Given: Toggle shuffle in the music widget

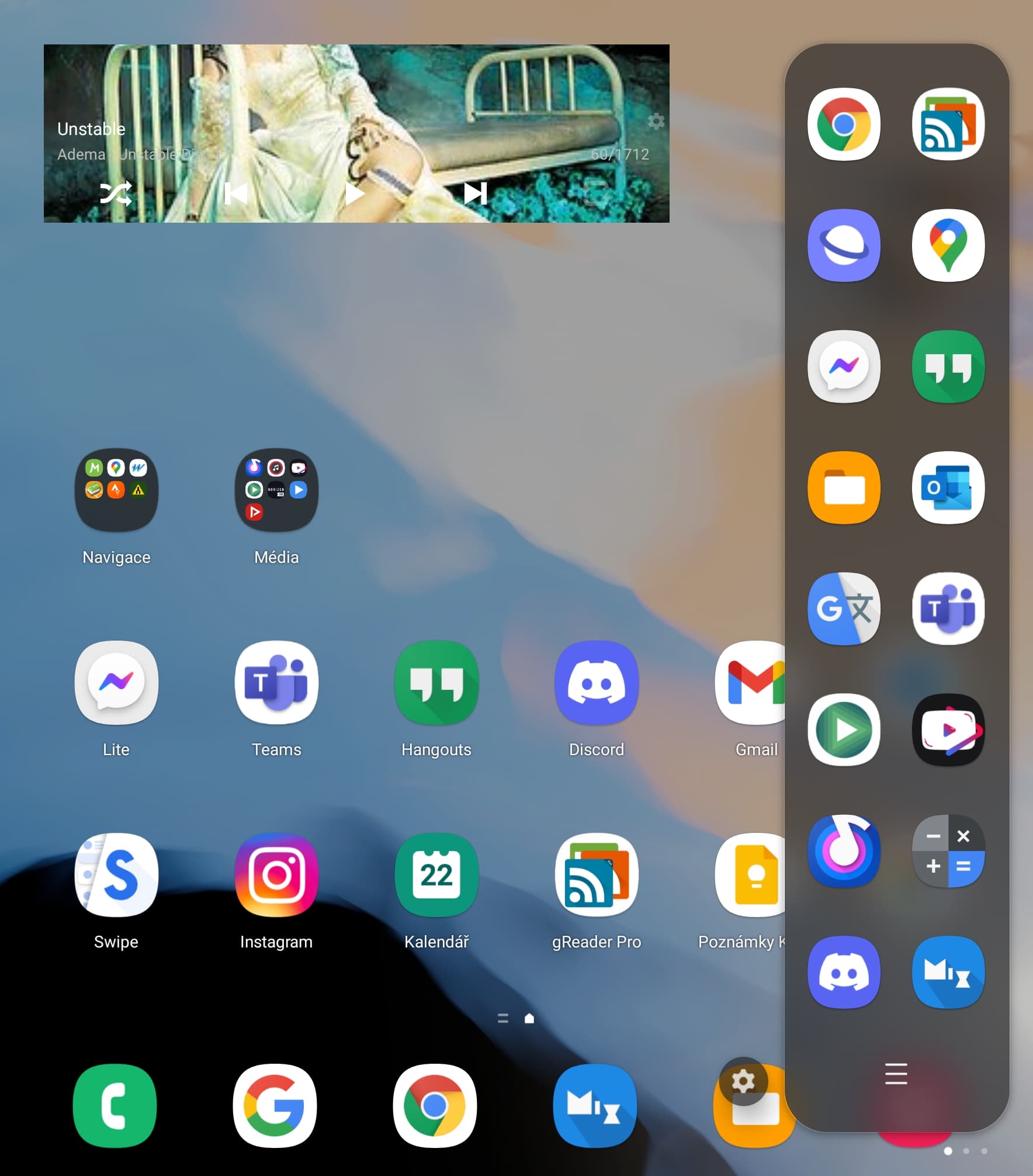Looking at the screenshot, I should [116, 194].
